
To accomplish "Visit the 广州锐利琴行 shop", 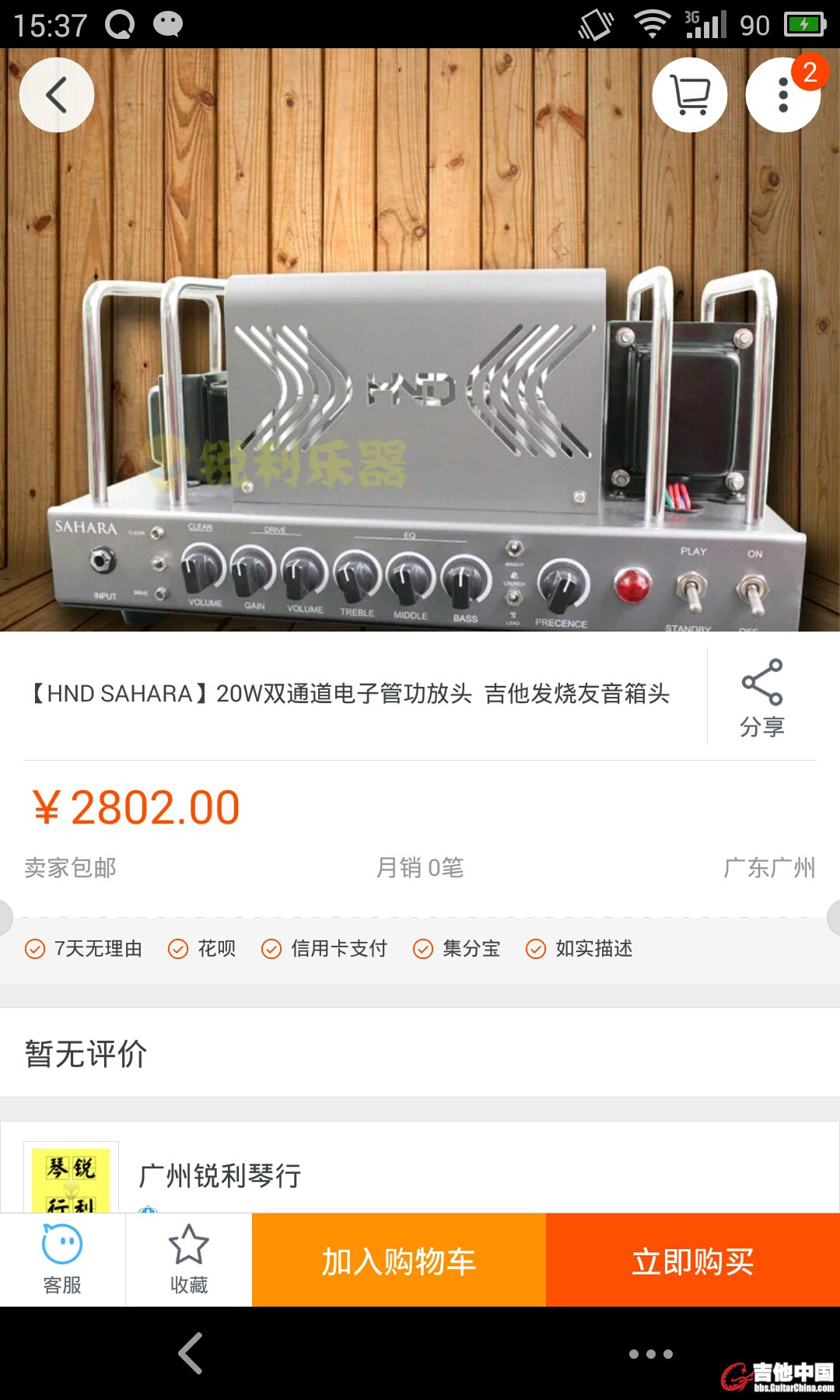I will click(220, 1175).
